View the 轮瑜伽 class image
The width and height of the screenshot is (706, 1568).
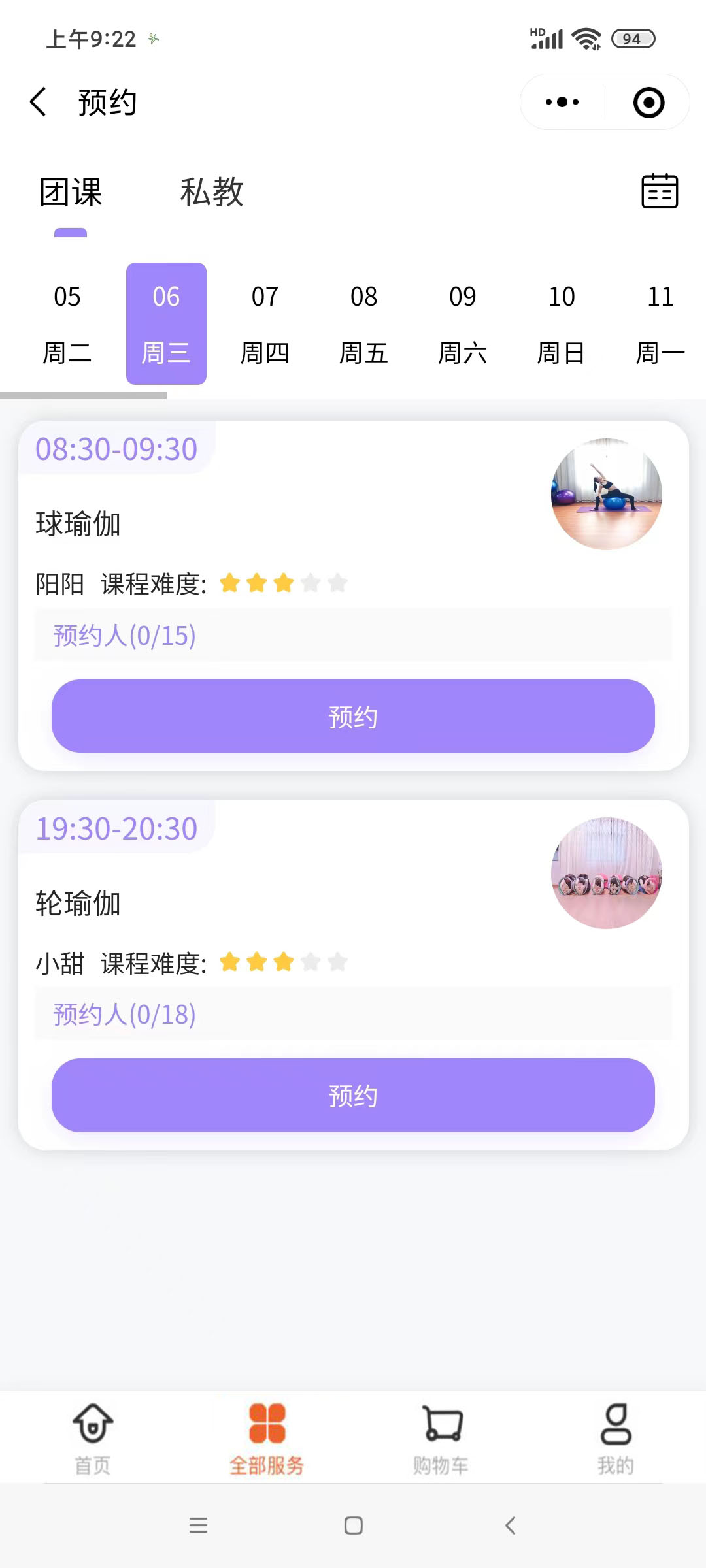pyautogui.click(x=607, y=873)
